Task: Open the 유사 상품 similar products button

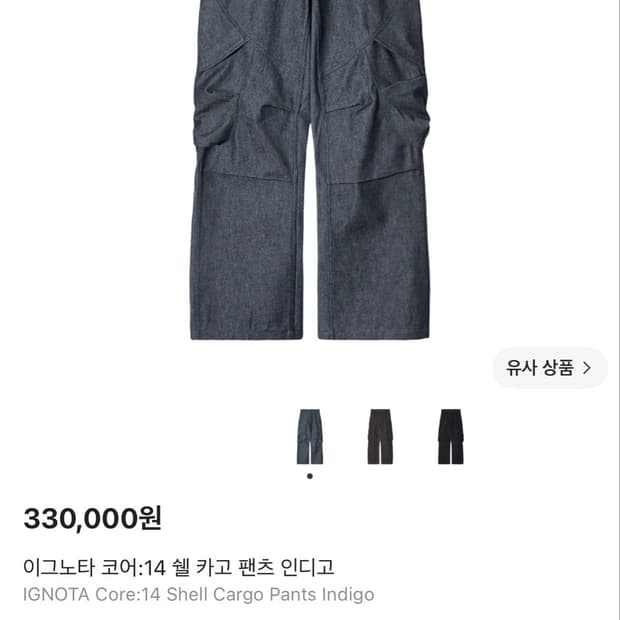Action: tap(550, 368)
